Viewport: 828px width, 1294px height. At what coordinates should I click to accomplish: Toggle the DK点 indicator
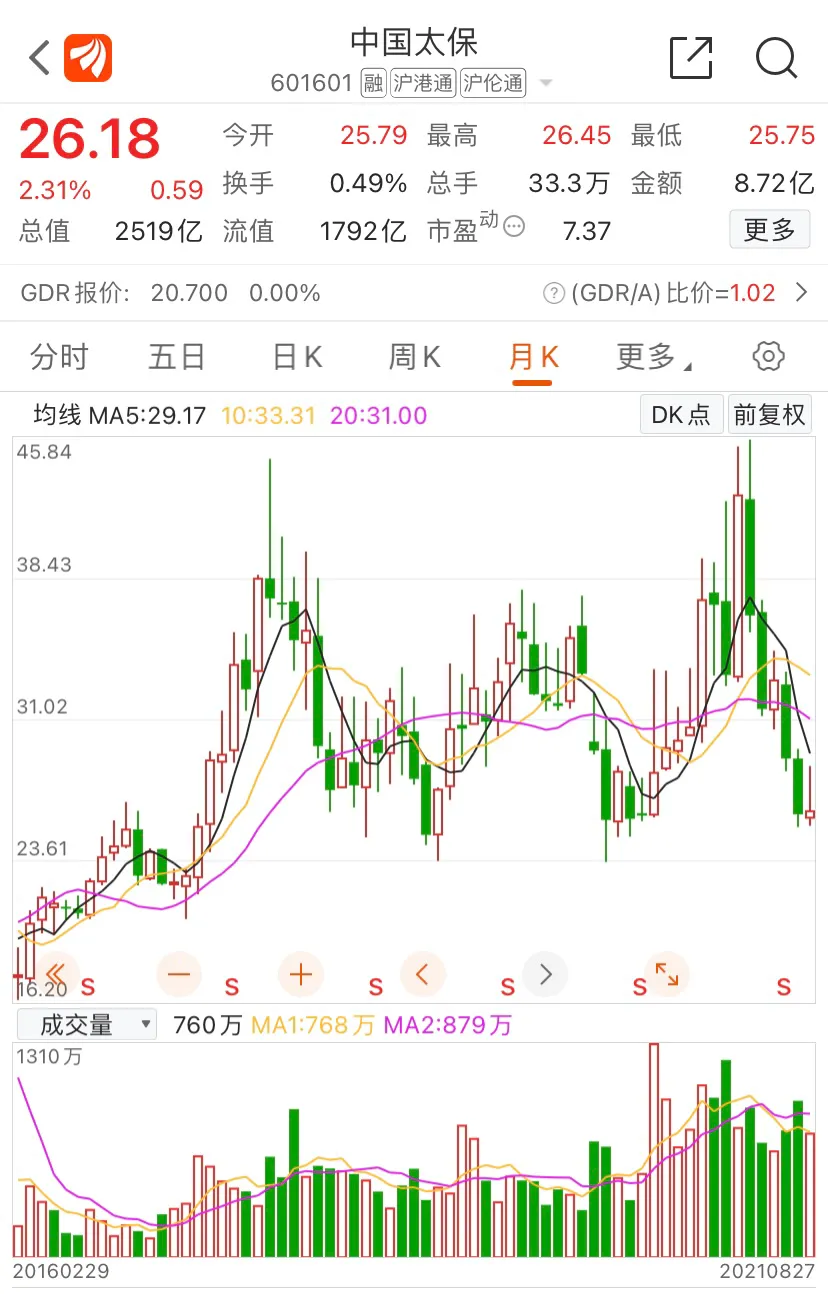[x=681, y=414]
